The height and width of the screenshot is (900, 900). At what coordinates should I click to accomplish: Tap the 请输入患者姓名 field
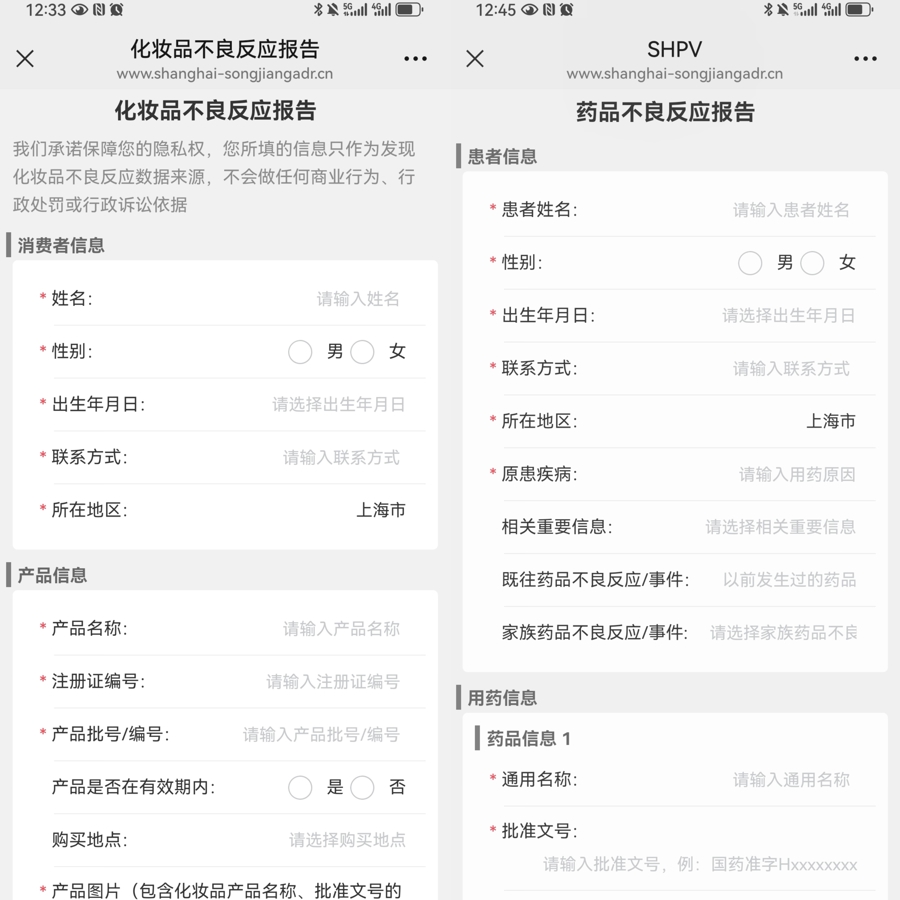click(791, 210)
